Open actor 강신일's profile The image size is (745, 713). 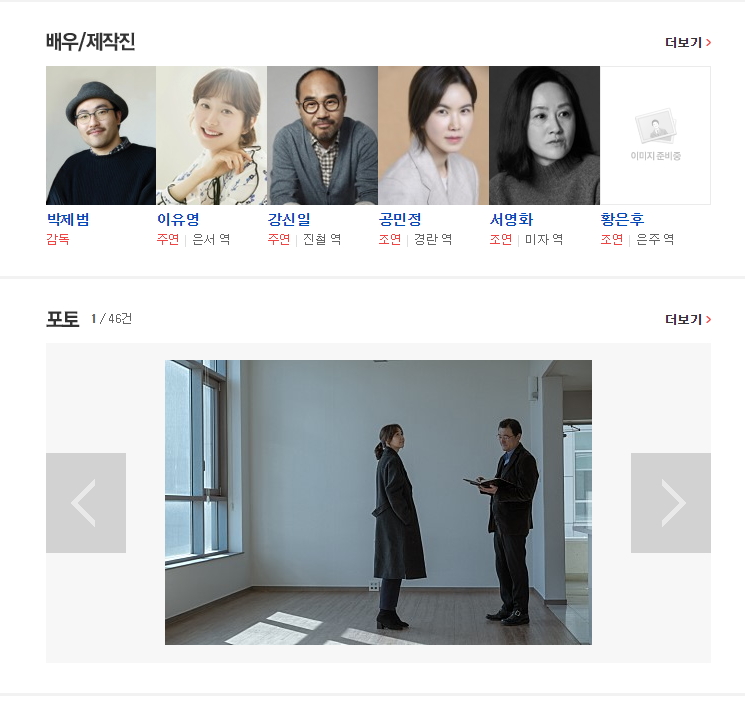click(290, 220)
